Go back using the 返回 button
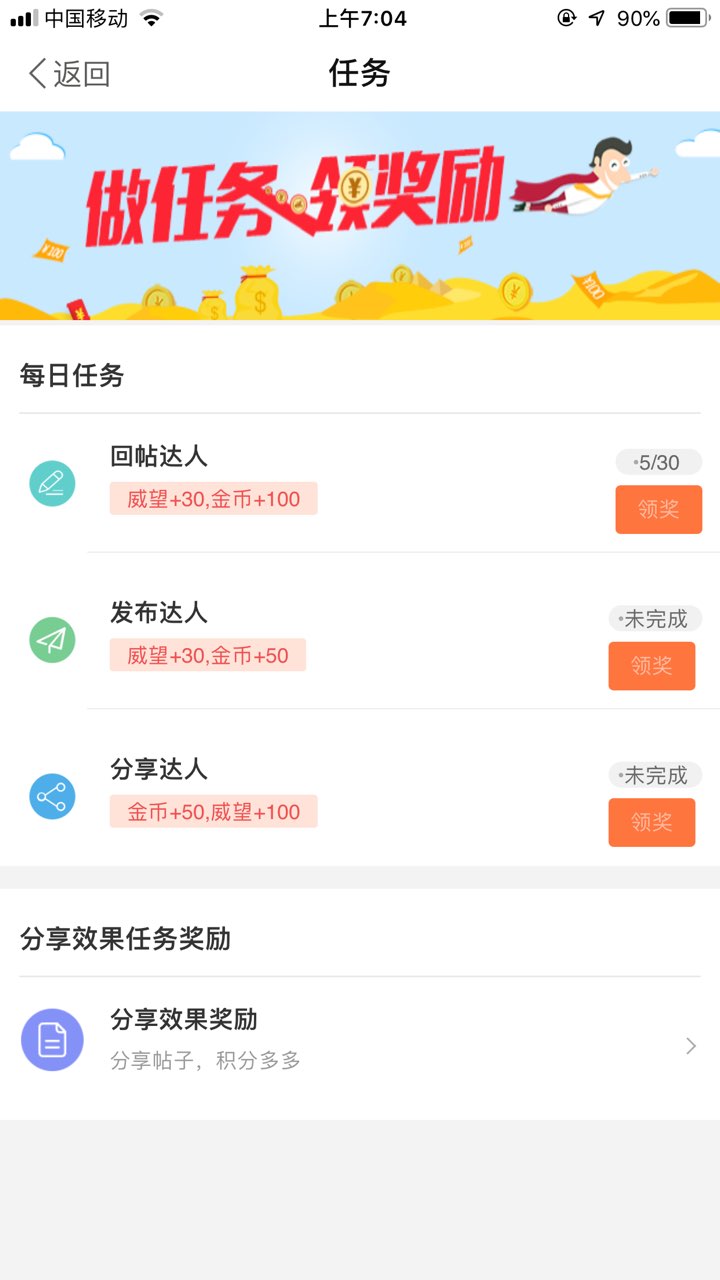The height and width of the screenshot is (1280, 720). pyautogui.click(x=68, y=73)
